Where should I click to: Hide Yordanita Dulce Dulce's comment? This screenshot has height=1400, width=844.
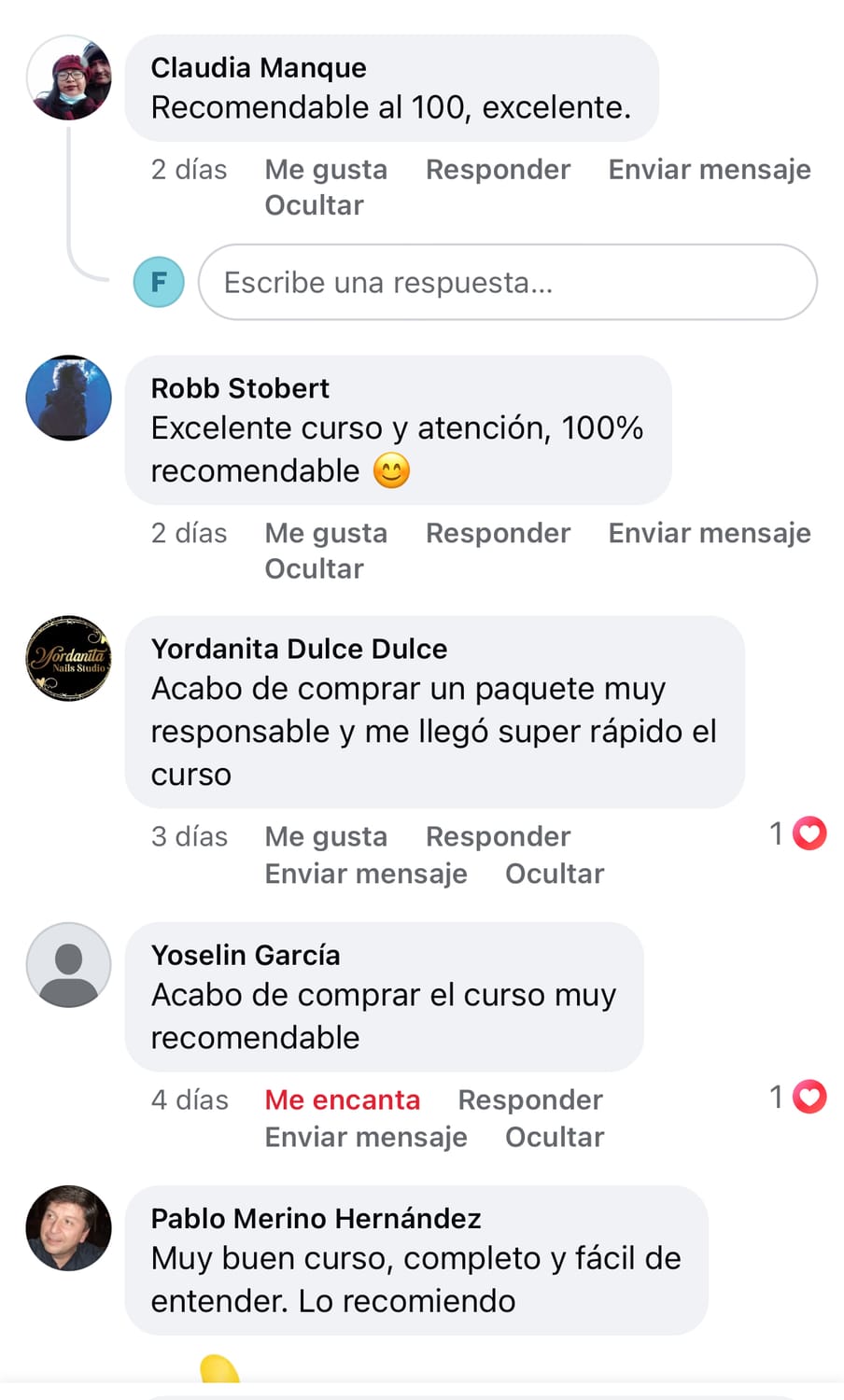[x=555, y=874]
